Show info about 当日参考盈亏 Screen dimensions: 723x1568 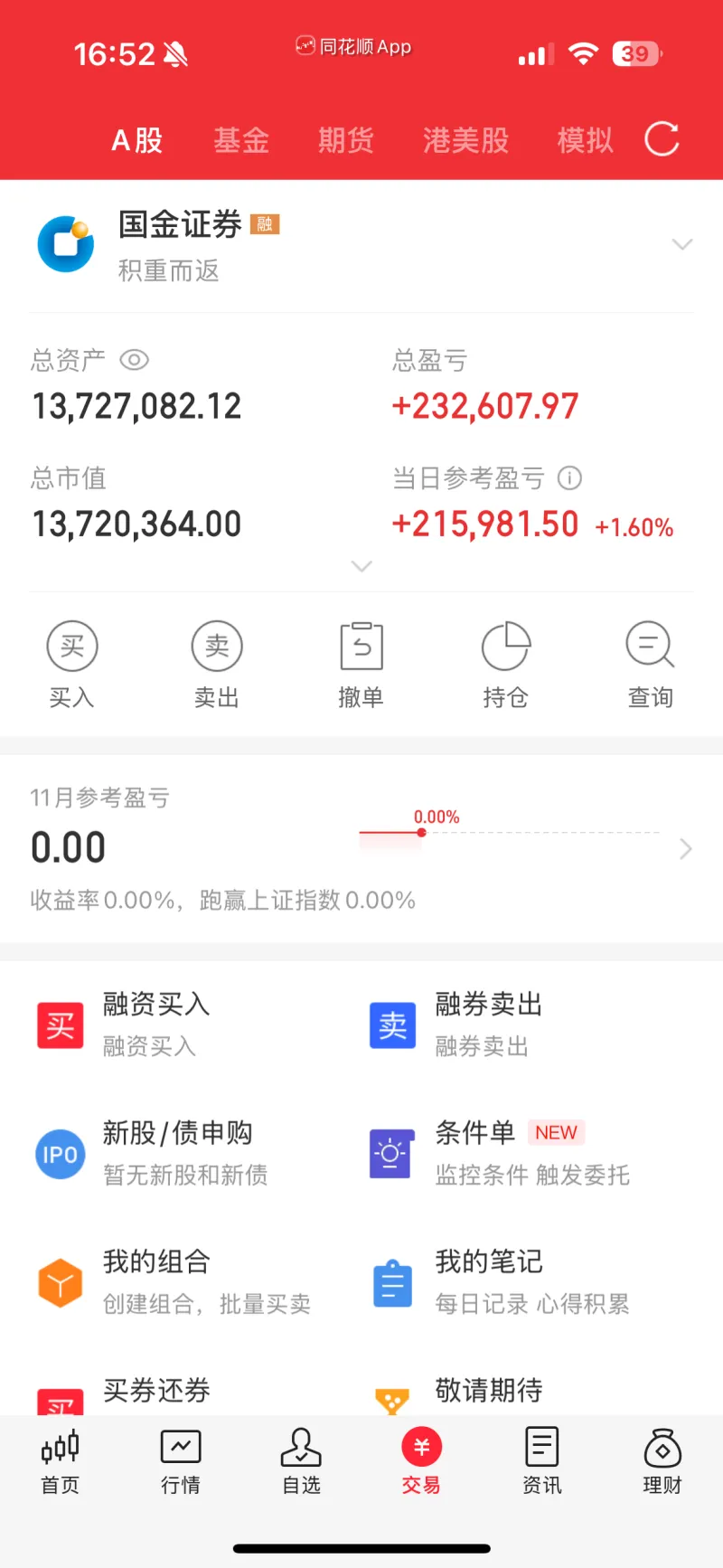569,477
